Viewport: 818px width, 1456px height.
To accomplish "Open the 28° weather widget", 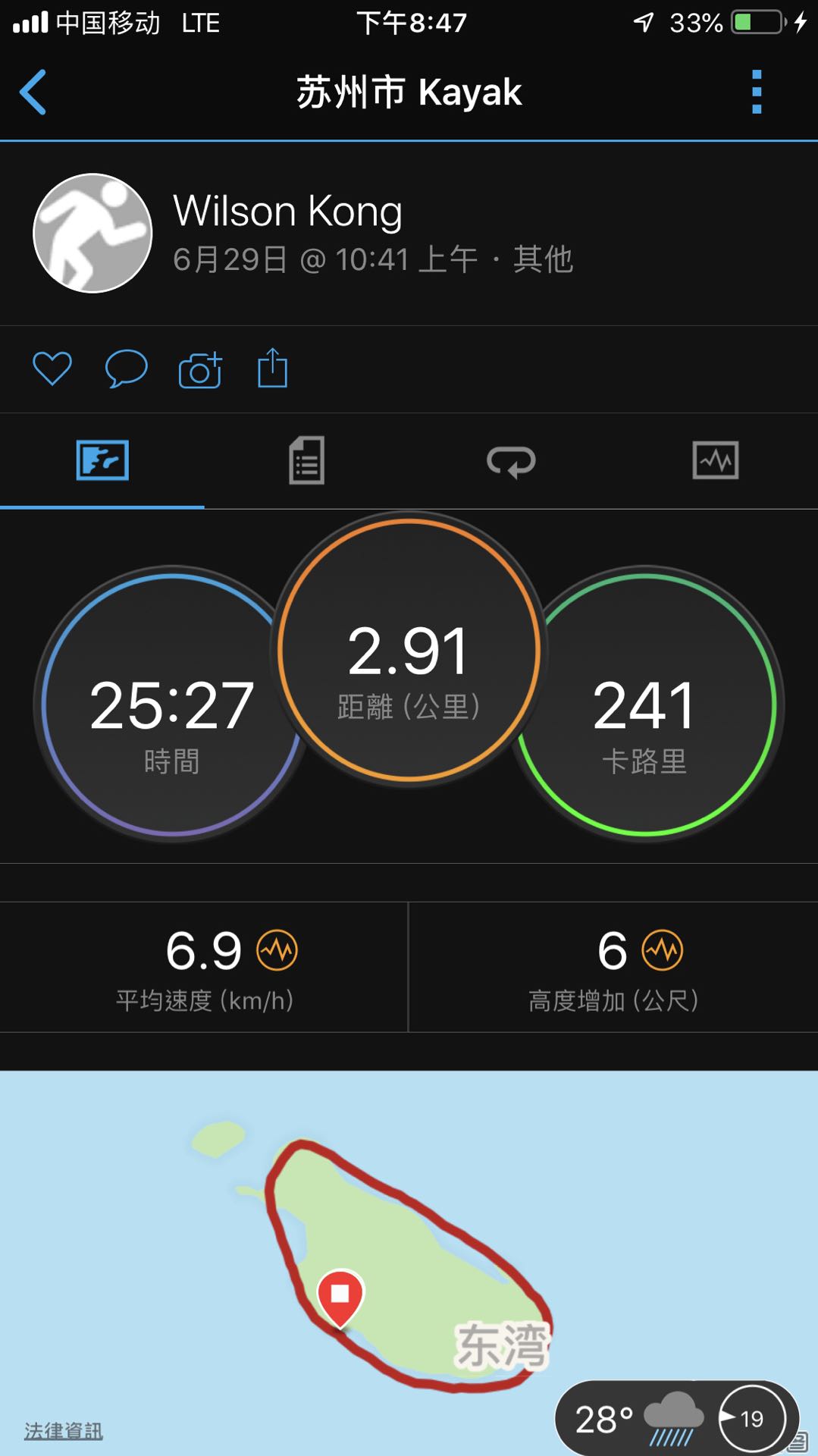I will coord(677,1418).
